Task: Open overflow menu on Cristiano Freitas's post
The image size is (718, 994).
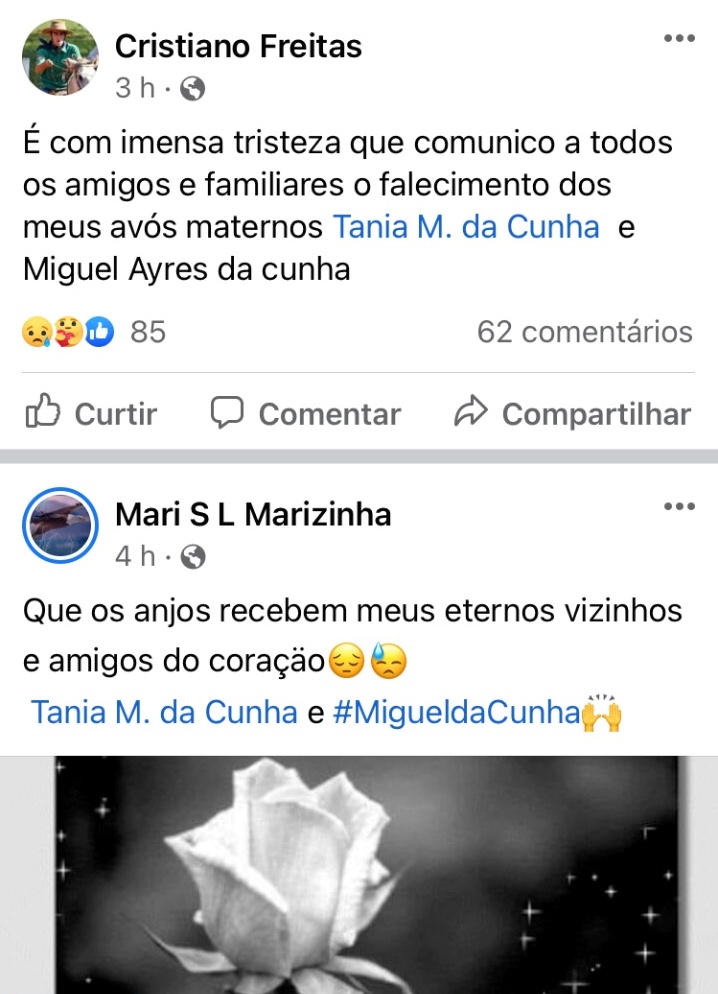Action: [x=679, y=38]
